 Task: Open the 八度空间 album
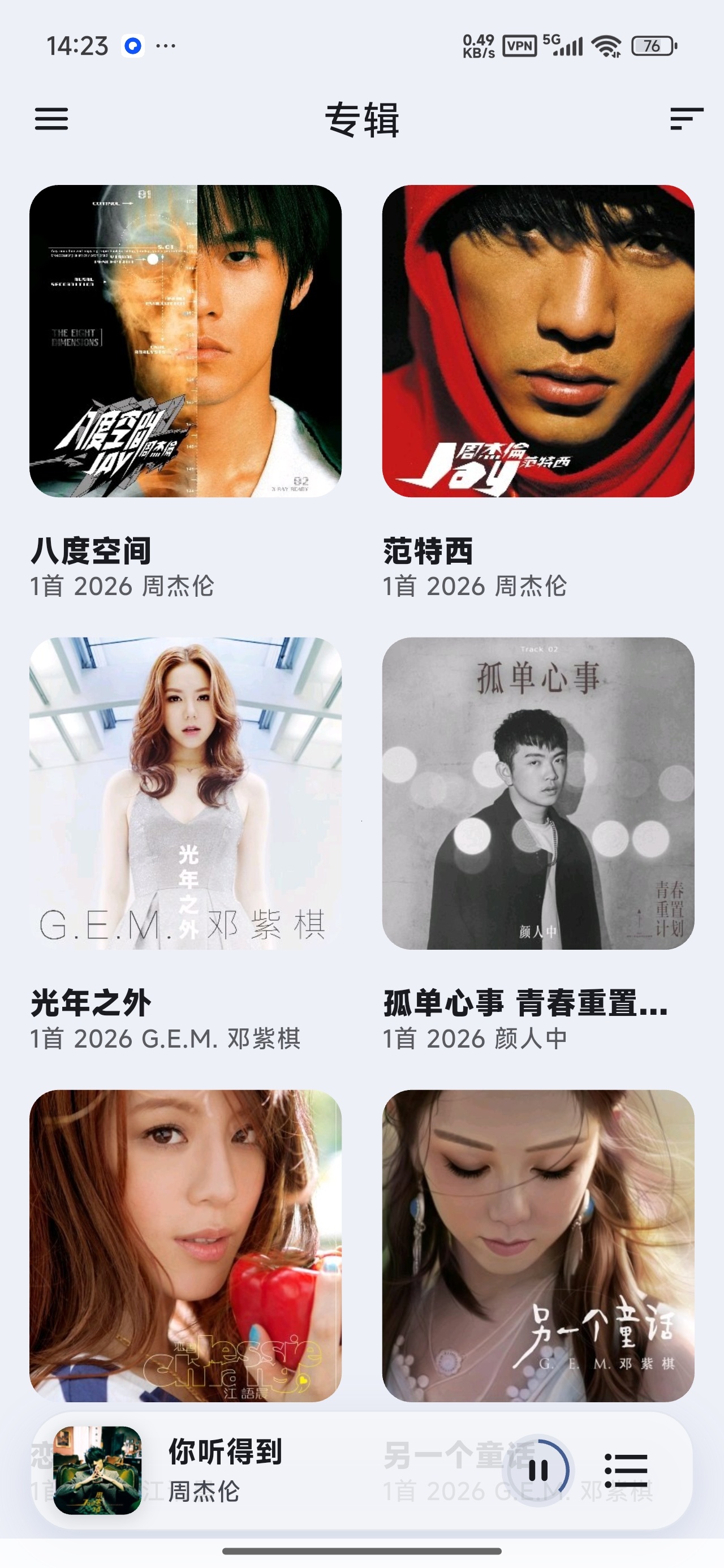(185, 341)
